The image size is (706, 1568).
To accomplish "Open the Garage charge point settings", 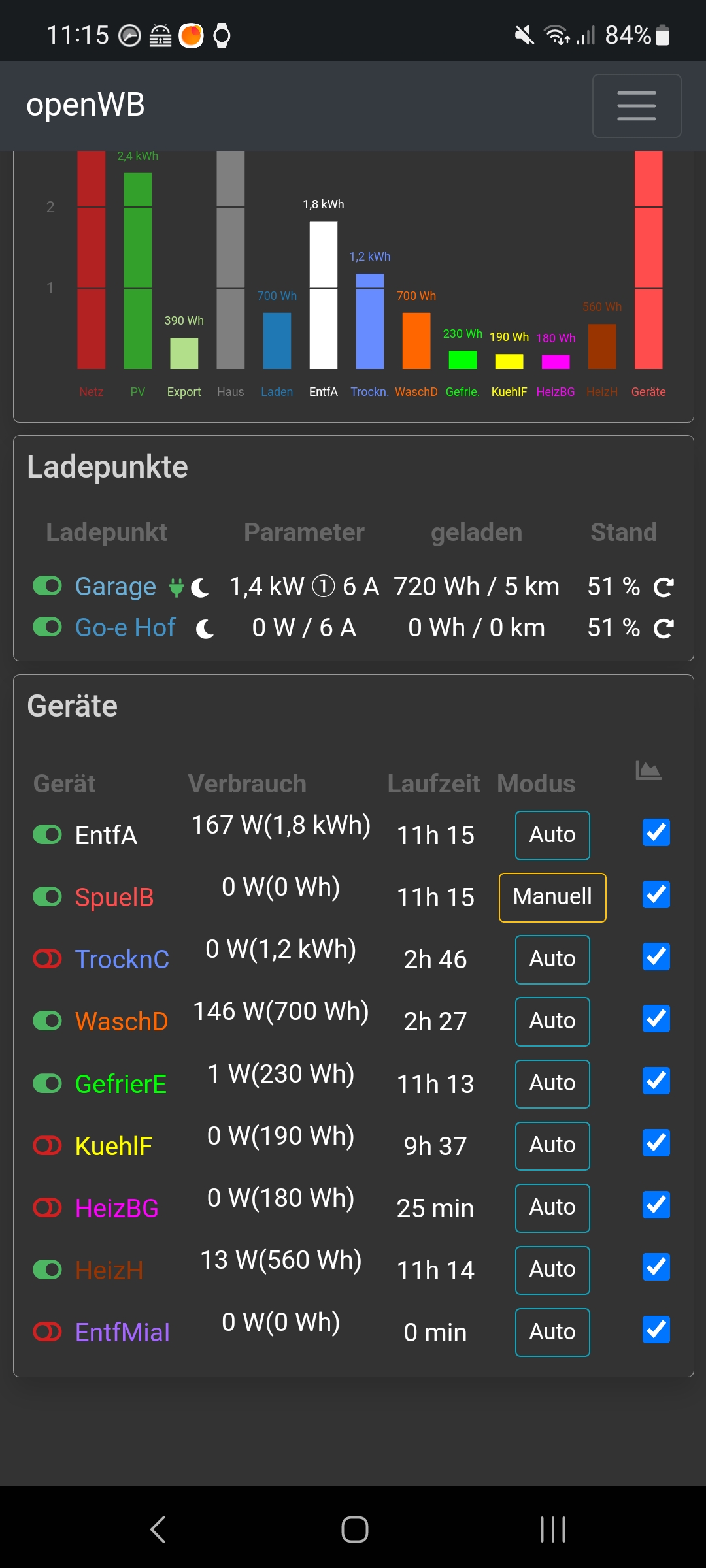I will pos(116,587).
